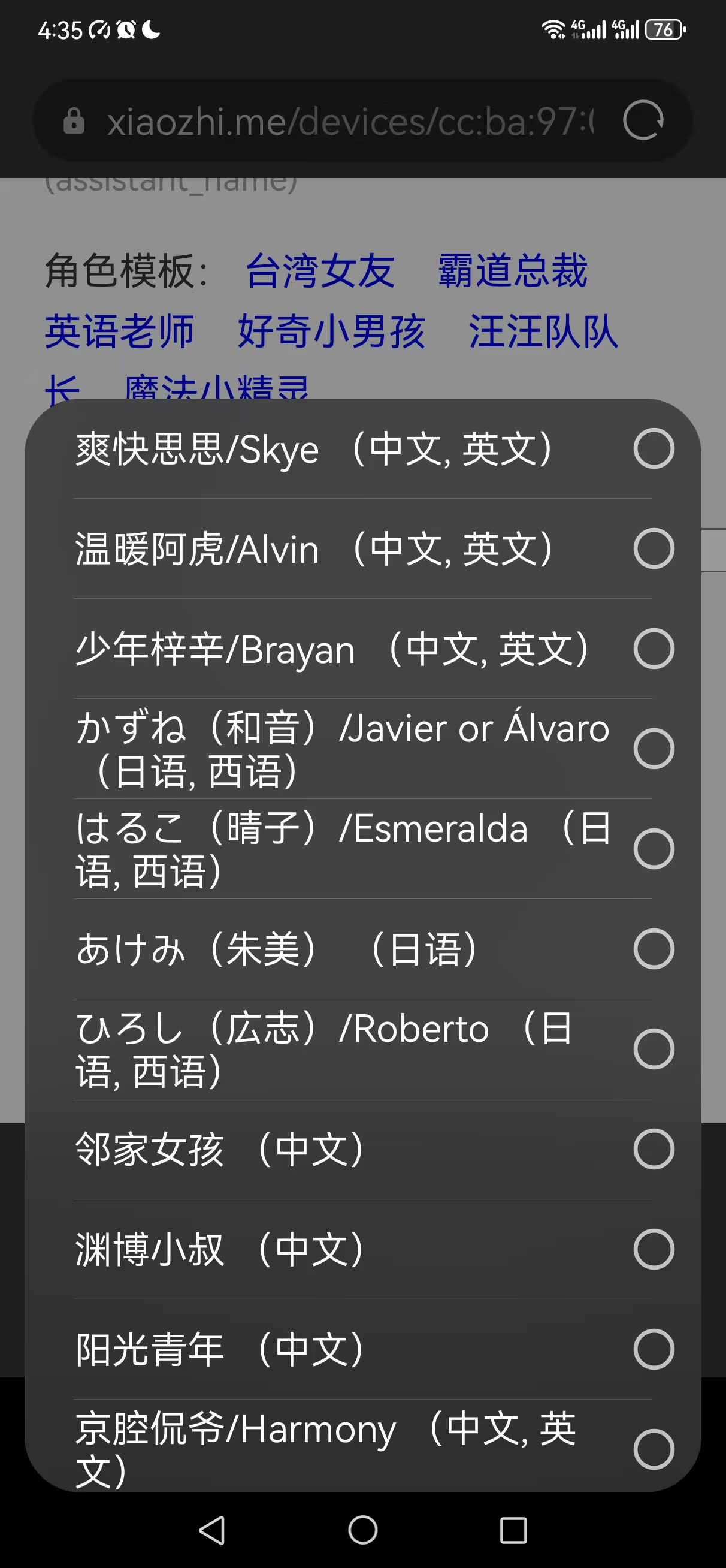The width and height of the screenshot is (726, 1568).
Task: Select かずね（和音）/Javier or Álvaro
Action: (362, 749)
